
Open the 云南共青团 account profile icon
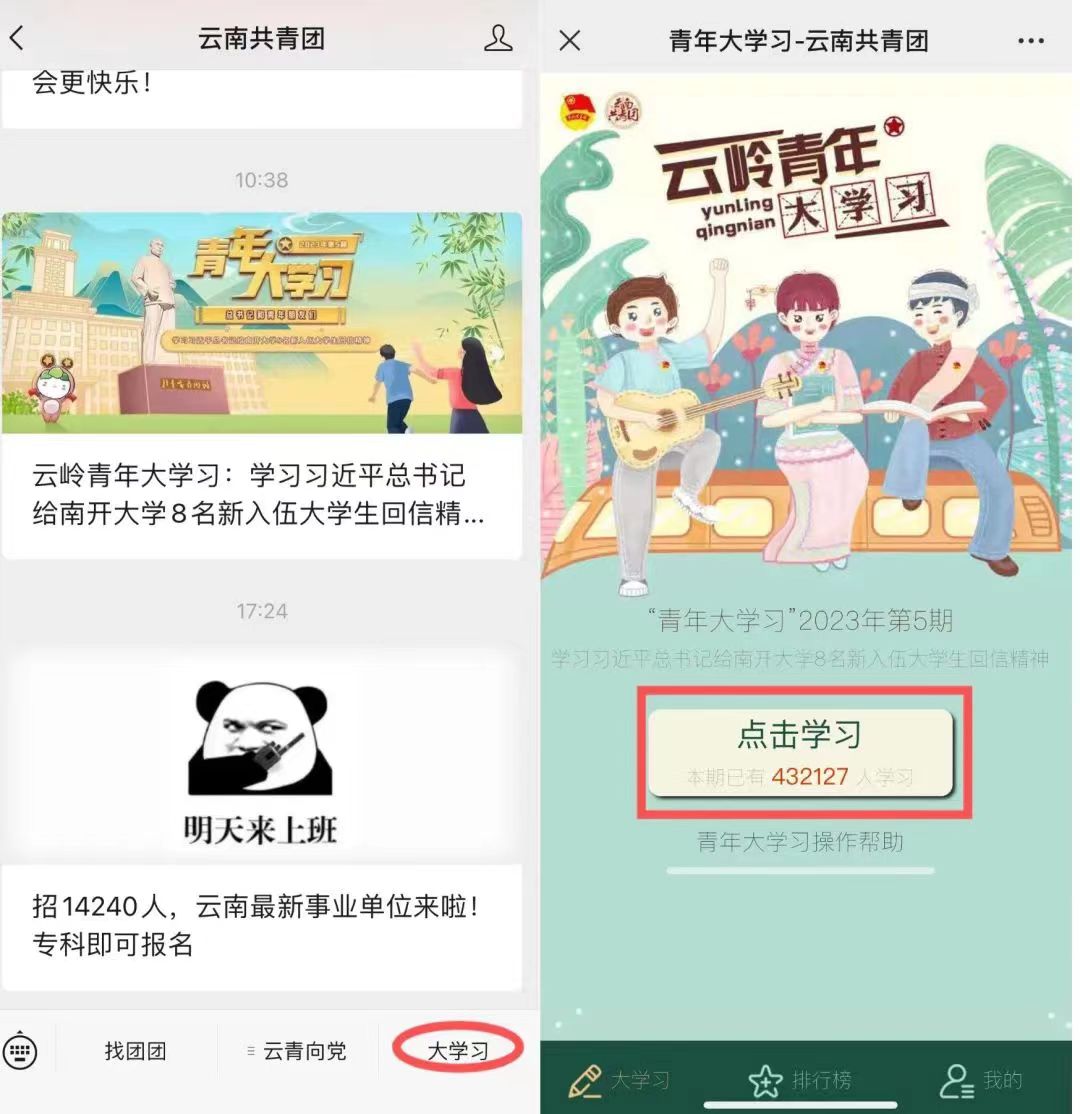click(497, 39)
